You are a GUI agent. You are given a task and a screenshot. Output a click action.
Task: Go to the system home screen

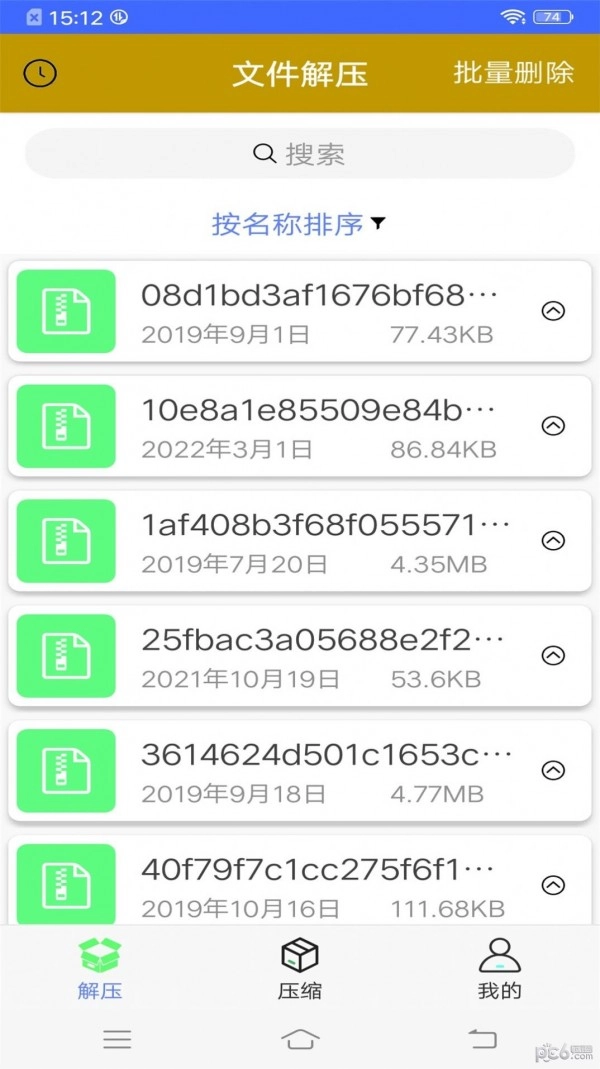pos(300,1039)
